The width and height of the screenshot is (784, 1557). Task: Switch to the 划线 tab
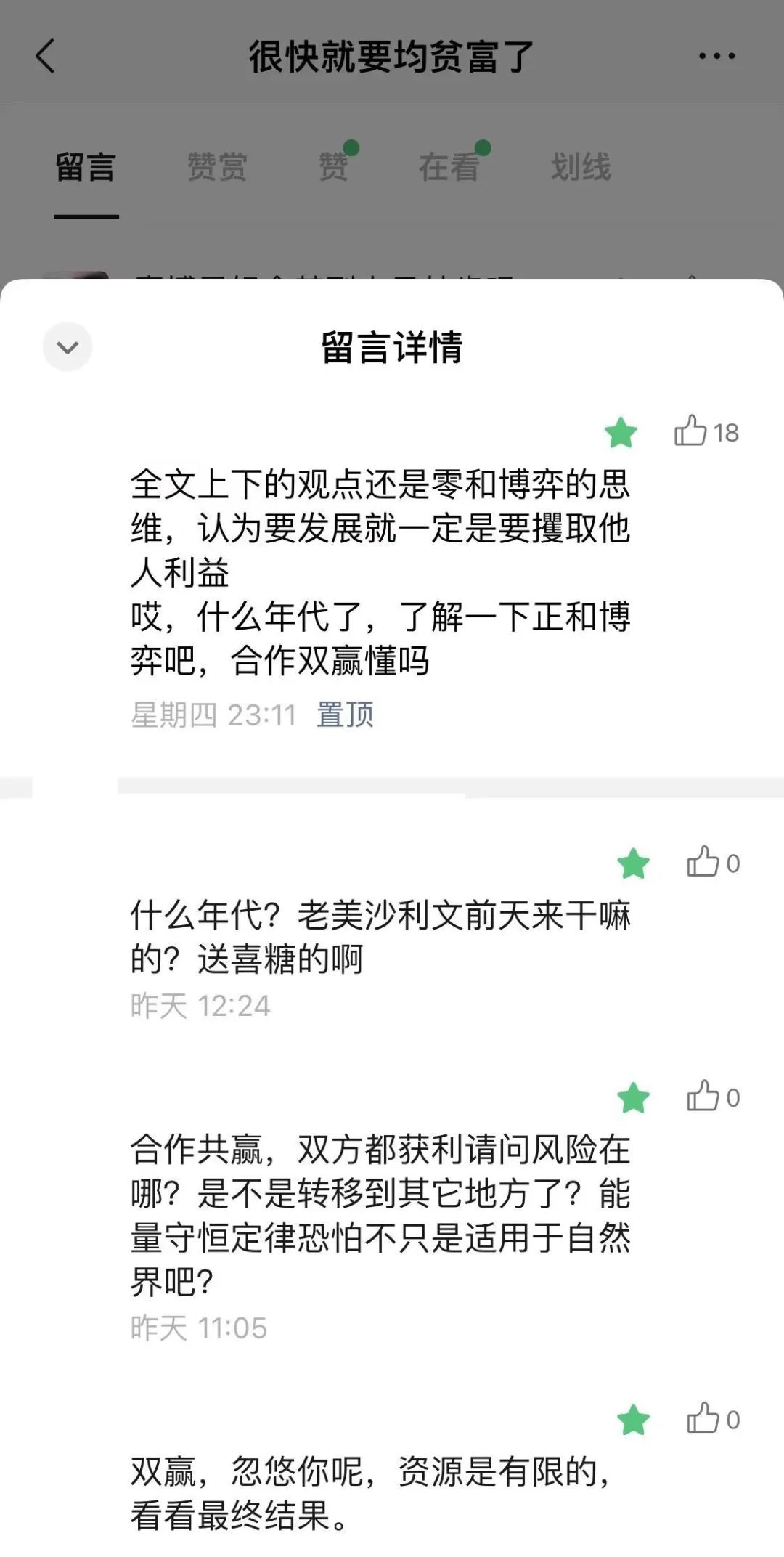point(580,167)
